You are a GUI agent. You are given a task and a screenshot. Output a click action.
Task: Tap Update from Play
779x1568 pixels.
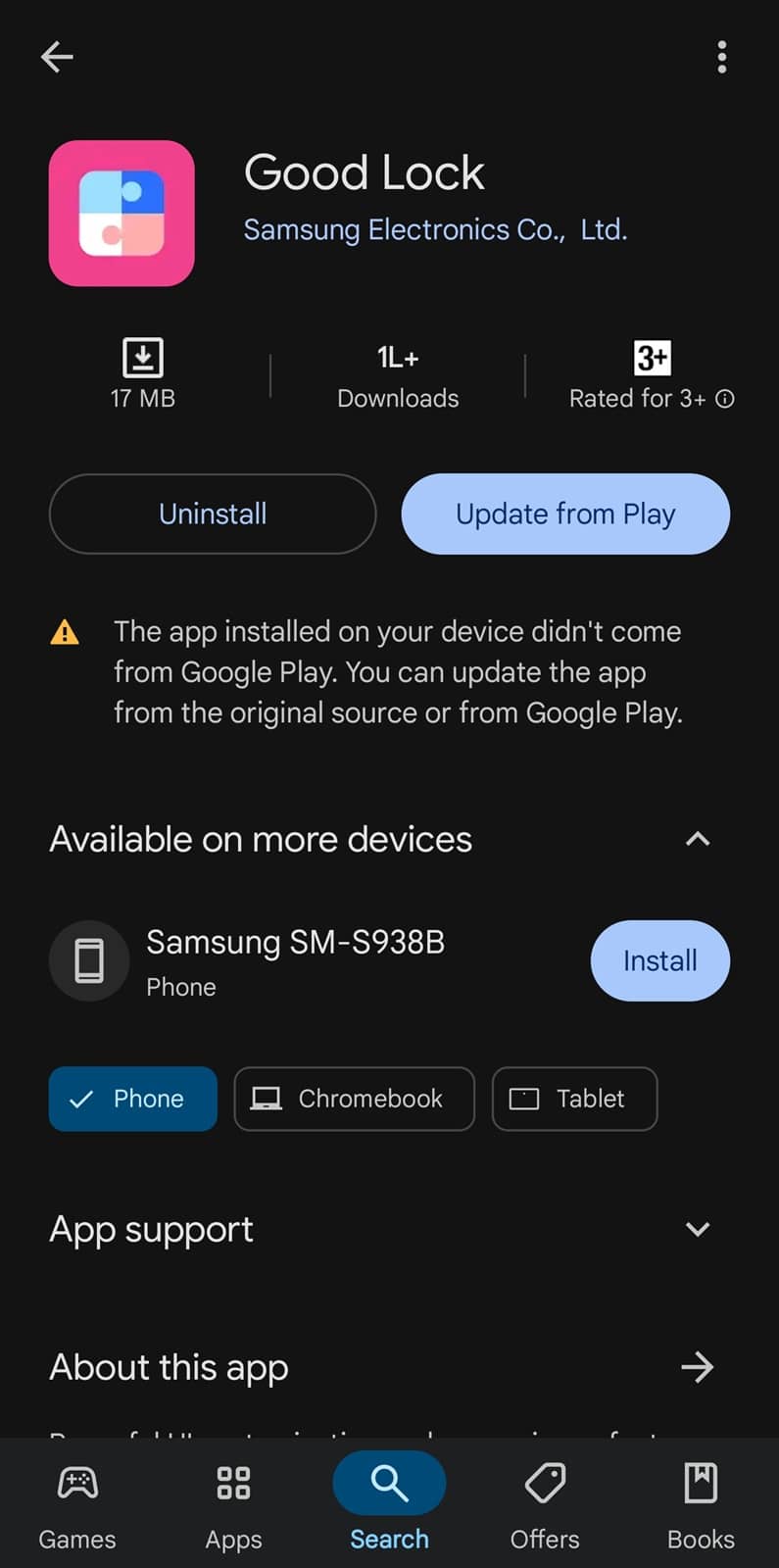click(565, 514)
